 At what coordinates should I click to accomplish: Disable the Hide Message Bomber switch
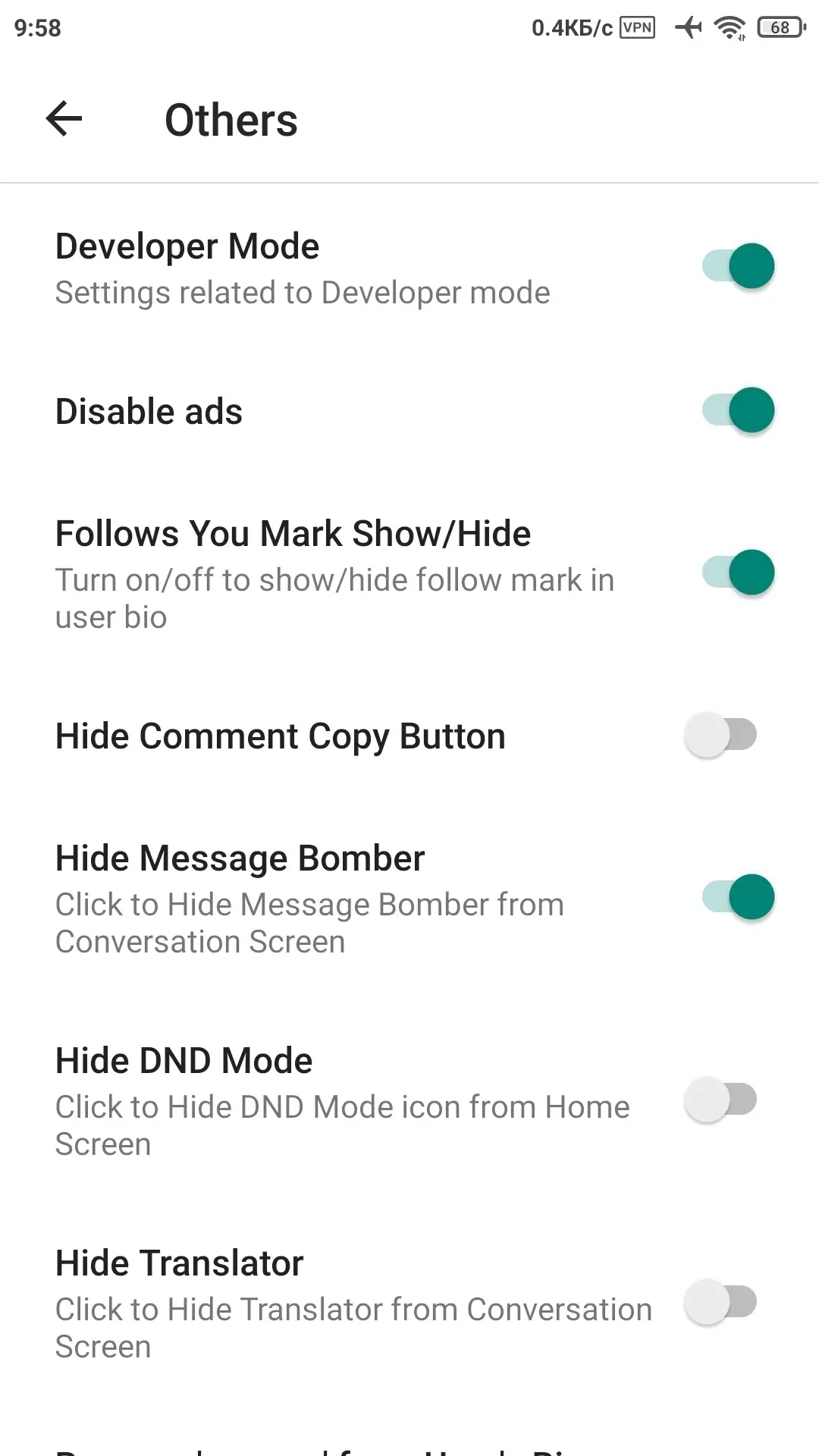(738, 897)
